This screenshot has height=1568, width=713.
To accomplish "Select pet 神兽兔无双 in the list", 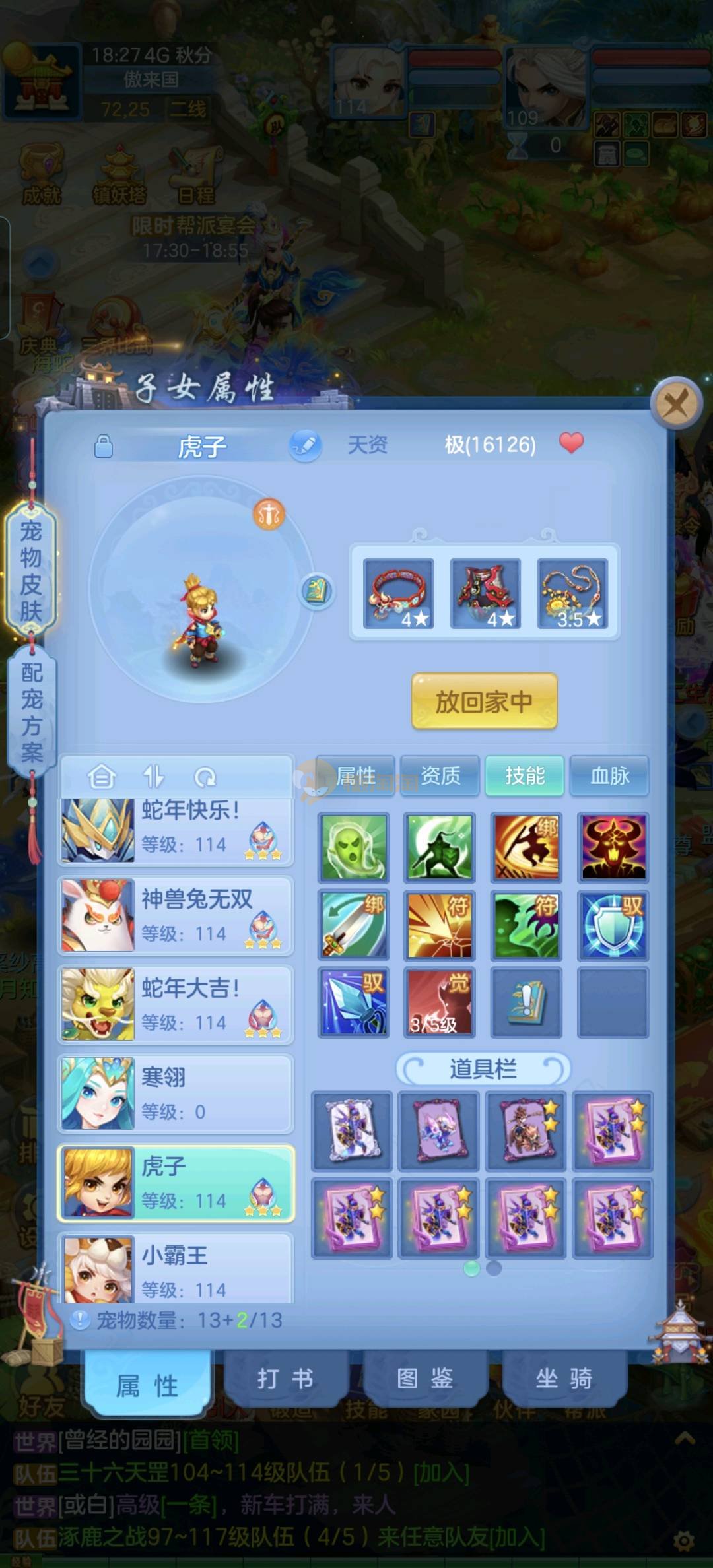I will click(176, 916).
